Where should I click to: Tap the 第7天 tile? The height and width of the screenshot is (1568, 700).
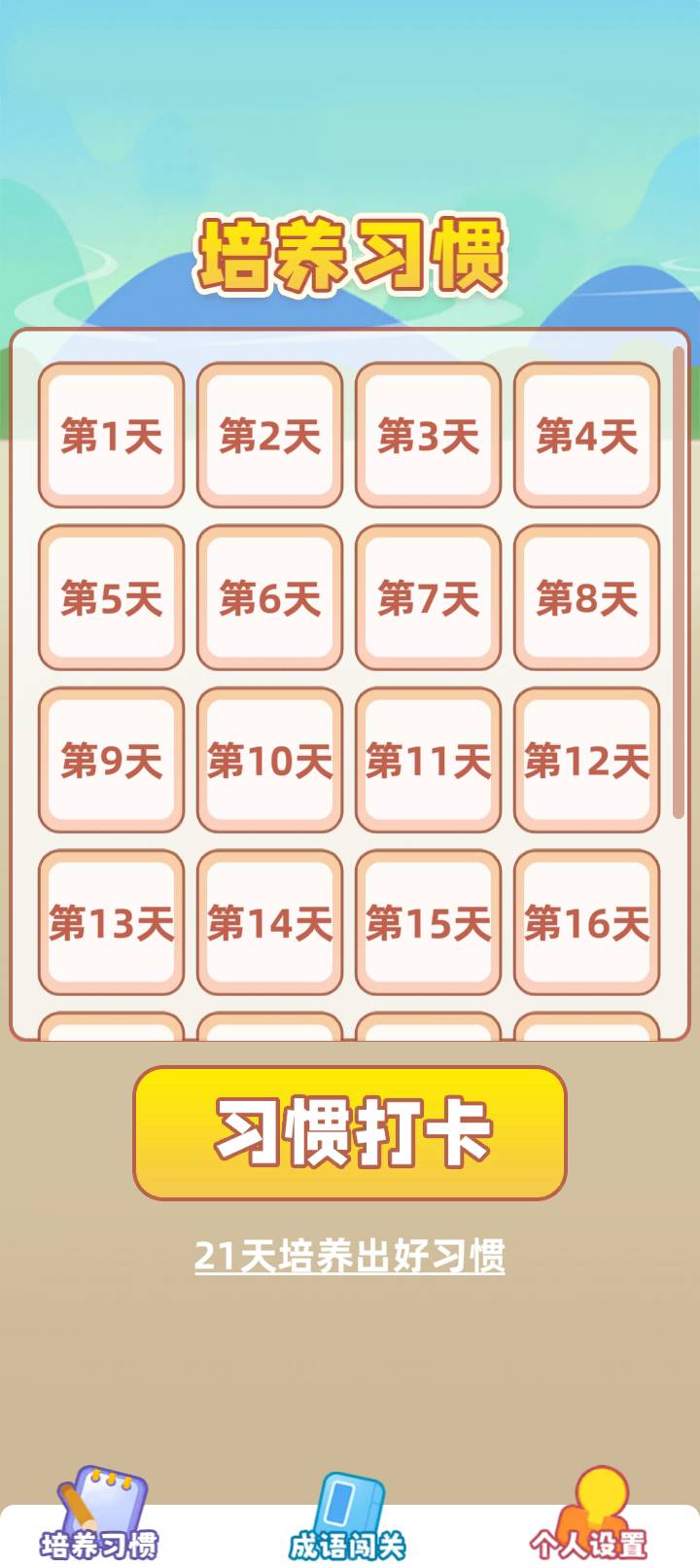click(x=428, y=597)
